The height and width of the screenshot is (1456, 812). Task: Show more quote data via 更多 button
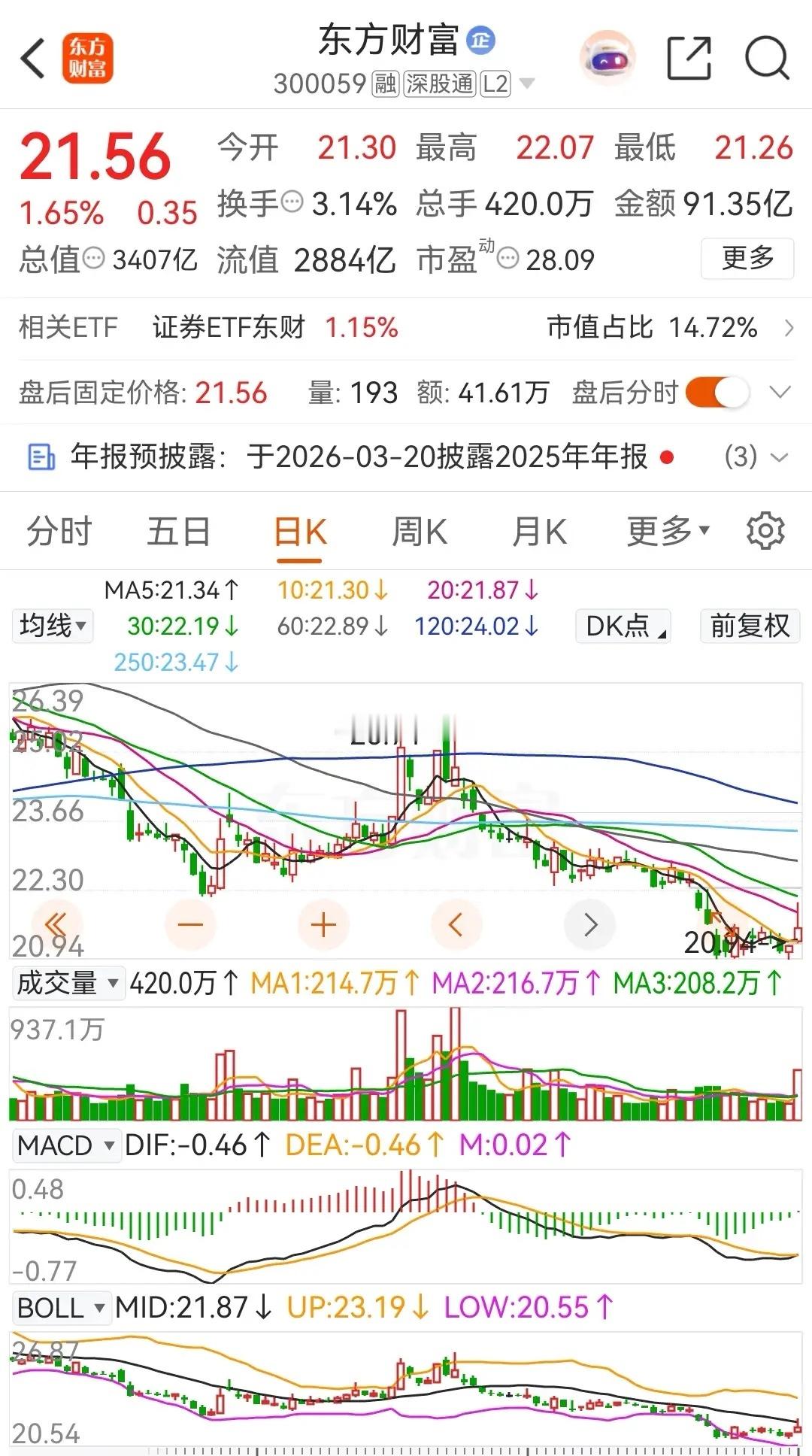point(747,259)
